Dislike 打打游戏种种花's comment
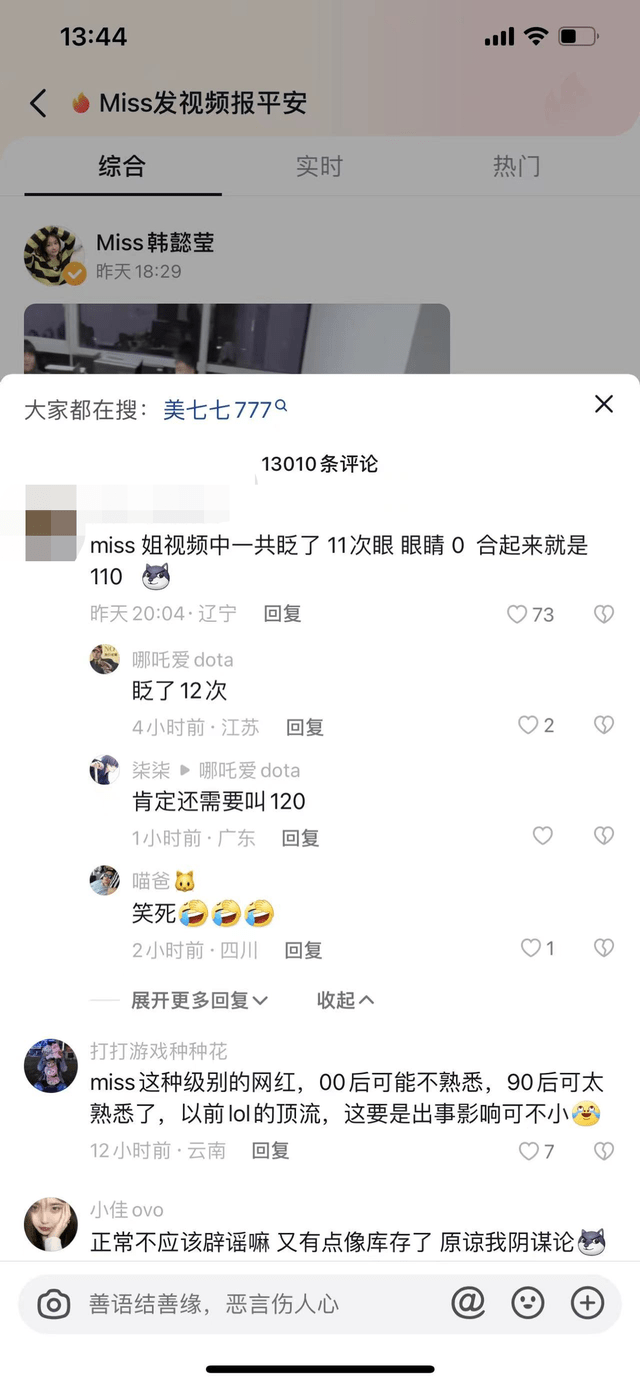Image resolution: width=640 pixels, height=1385 pixels. coord(603,1151)
